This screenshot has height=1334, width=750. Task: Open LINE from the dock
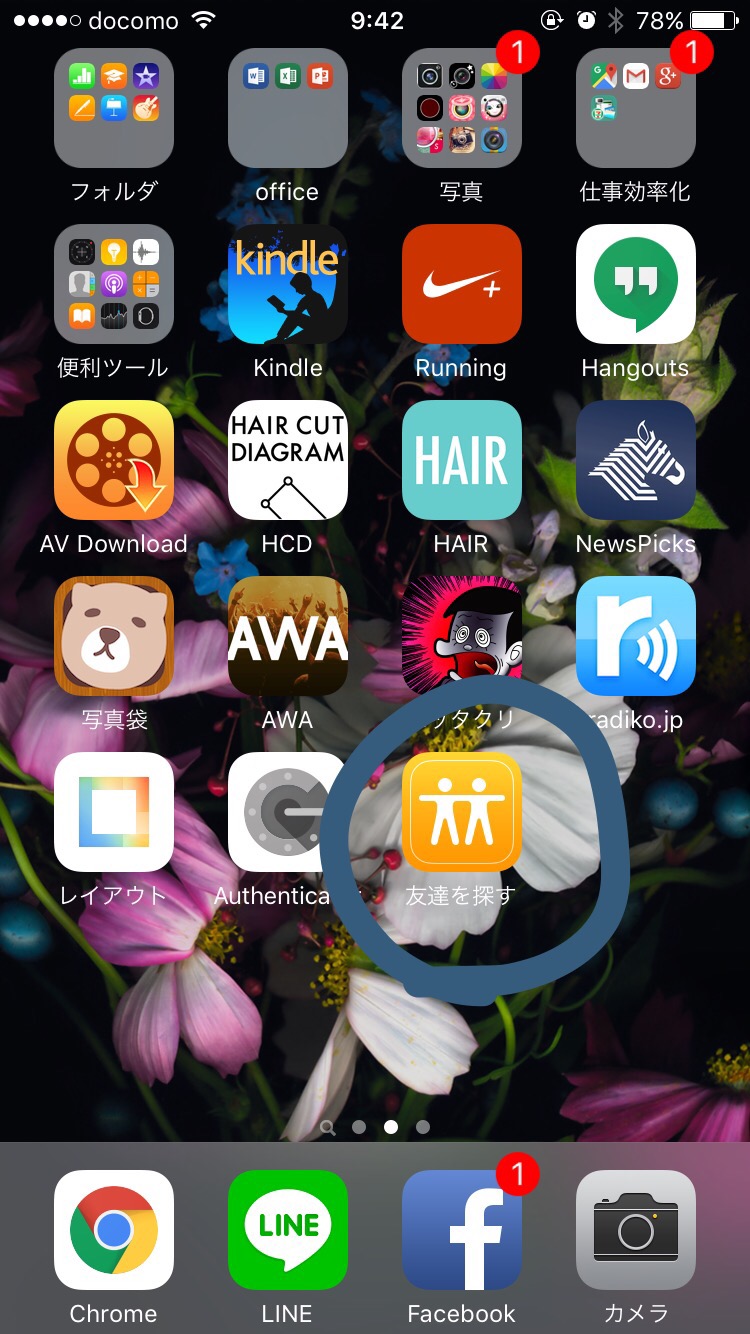pyautogui.click(x=287, y=1230)
